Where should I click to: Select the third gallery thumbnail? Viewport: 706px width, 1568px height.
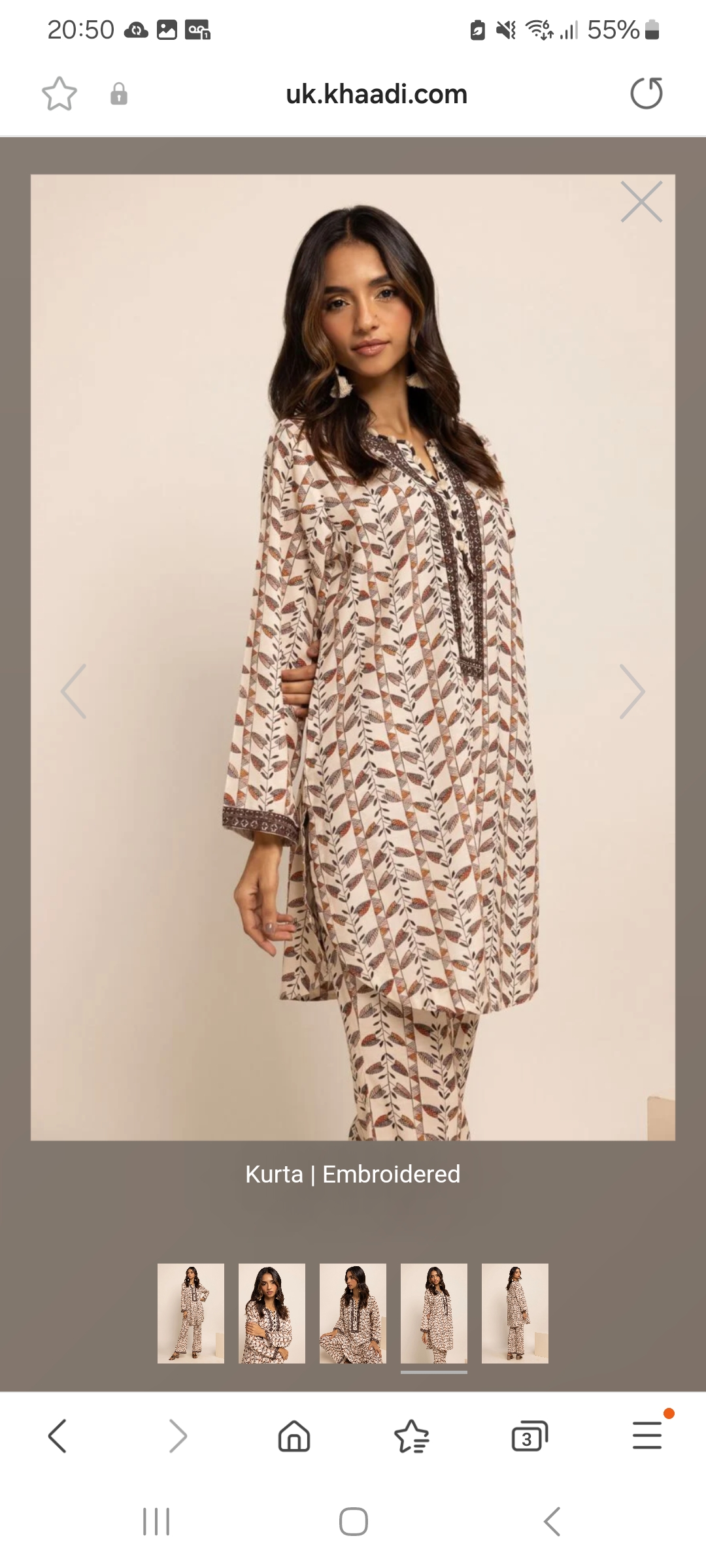(353, 1313)
